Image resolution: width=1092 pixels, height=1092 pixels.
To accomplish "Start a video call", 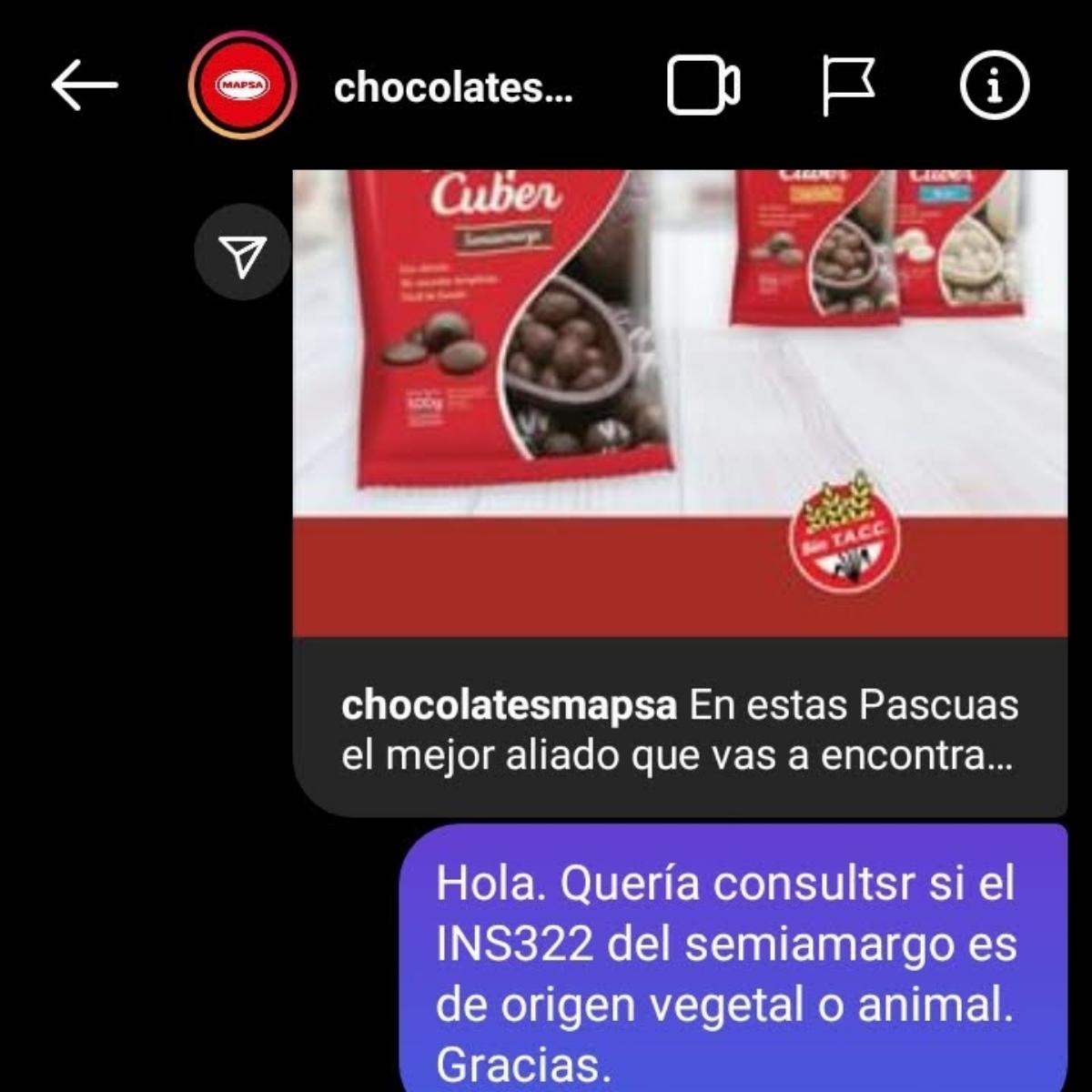I will (703, 86).
